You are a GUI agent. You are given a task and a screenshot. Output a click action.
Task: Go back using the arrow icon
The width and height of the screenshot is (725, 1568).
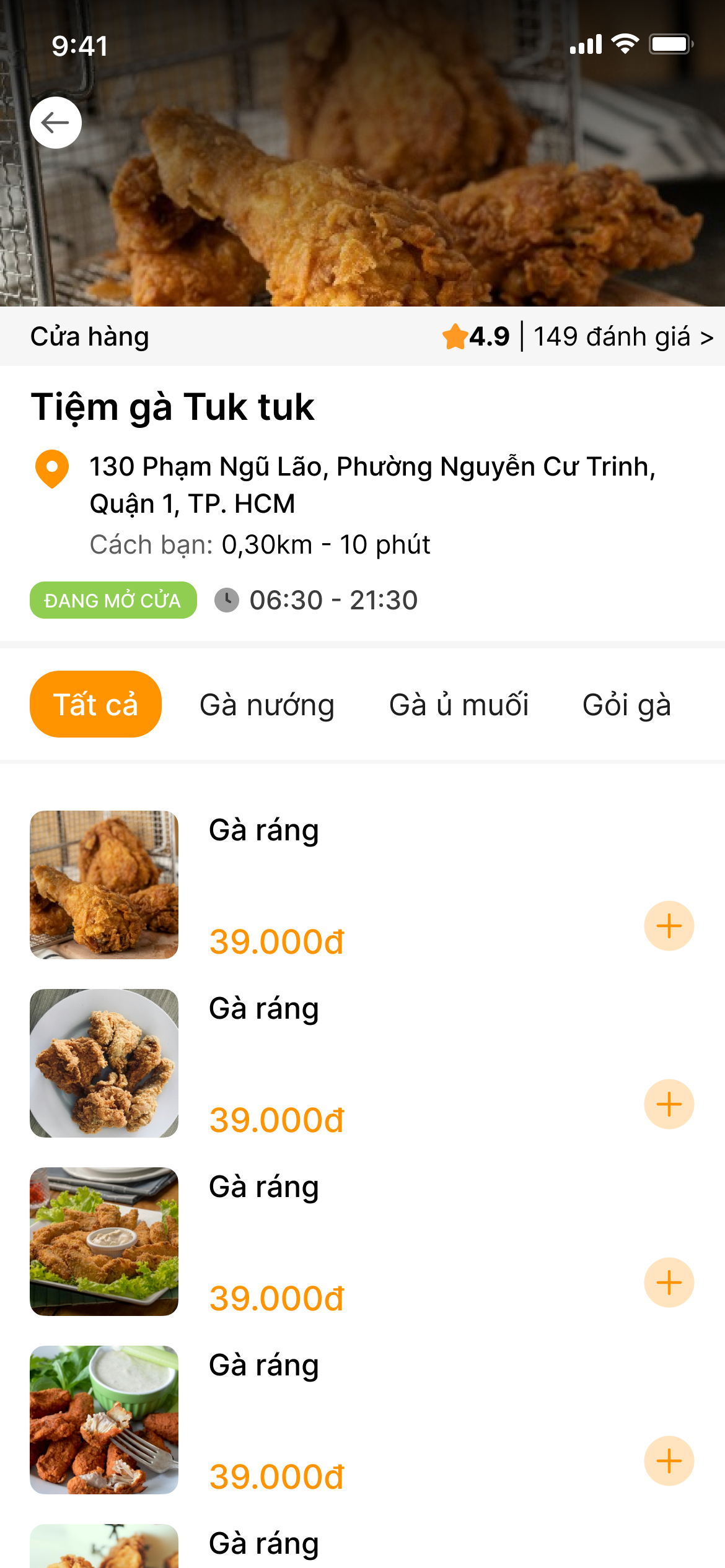point(56,123)
